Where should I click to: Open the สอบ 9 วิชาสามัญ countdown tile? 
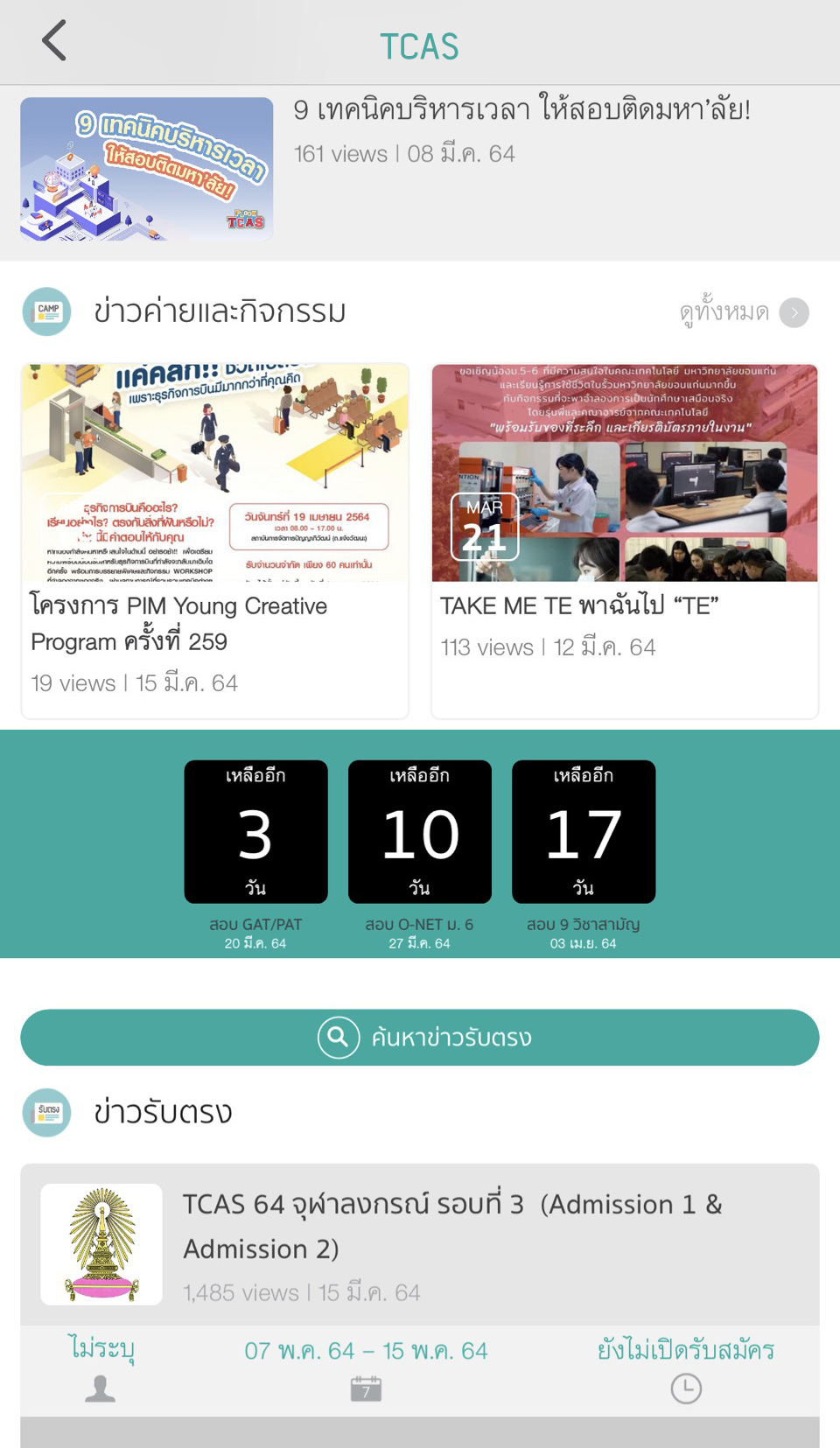click(x=584, y=854)
